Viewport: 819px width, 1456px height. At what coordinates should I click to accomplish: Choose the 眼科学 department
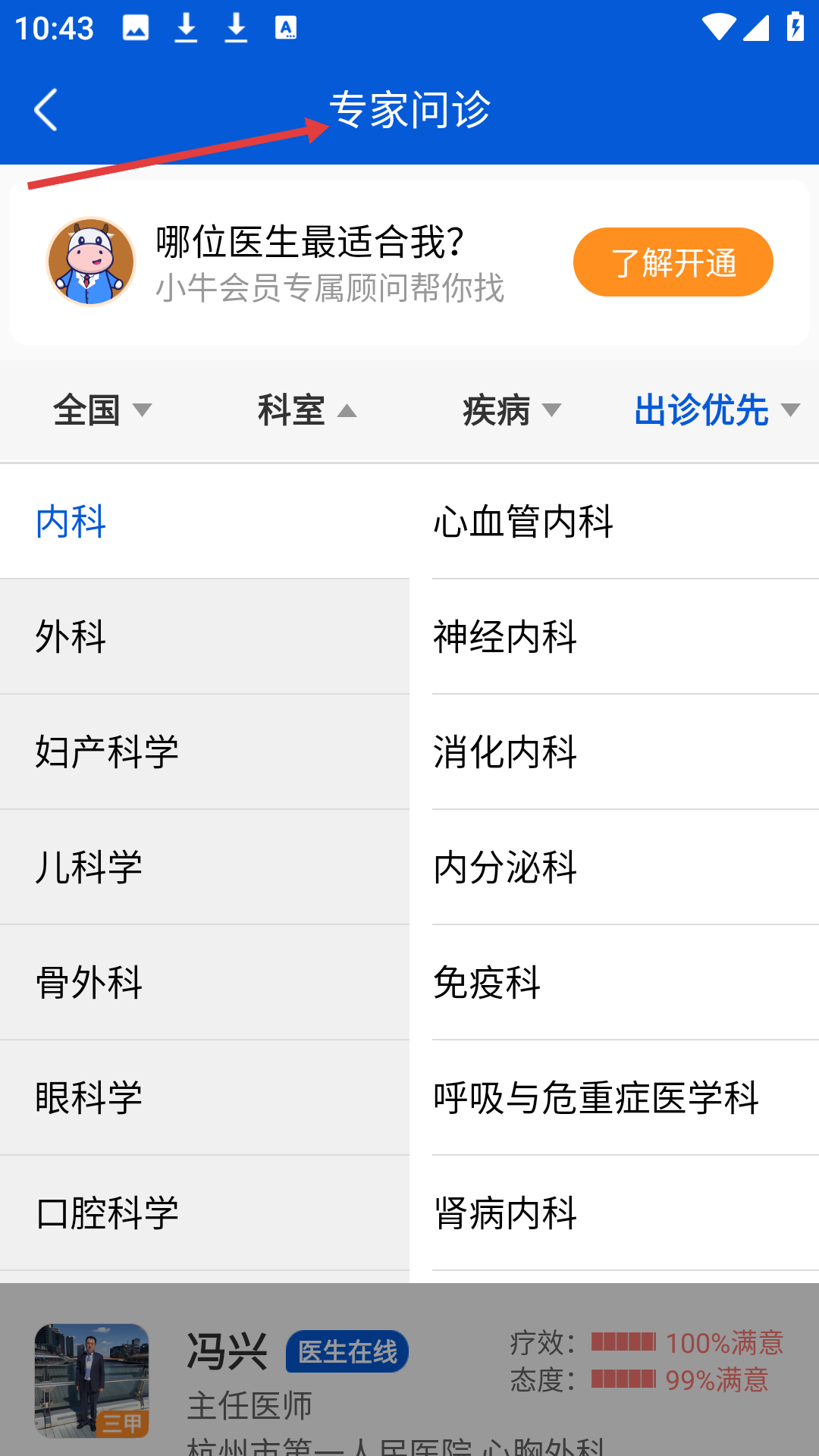tap(205, 1097)
